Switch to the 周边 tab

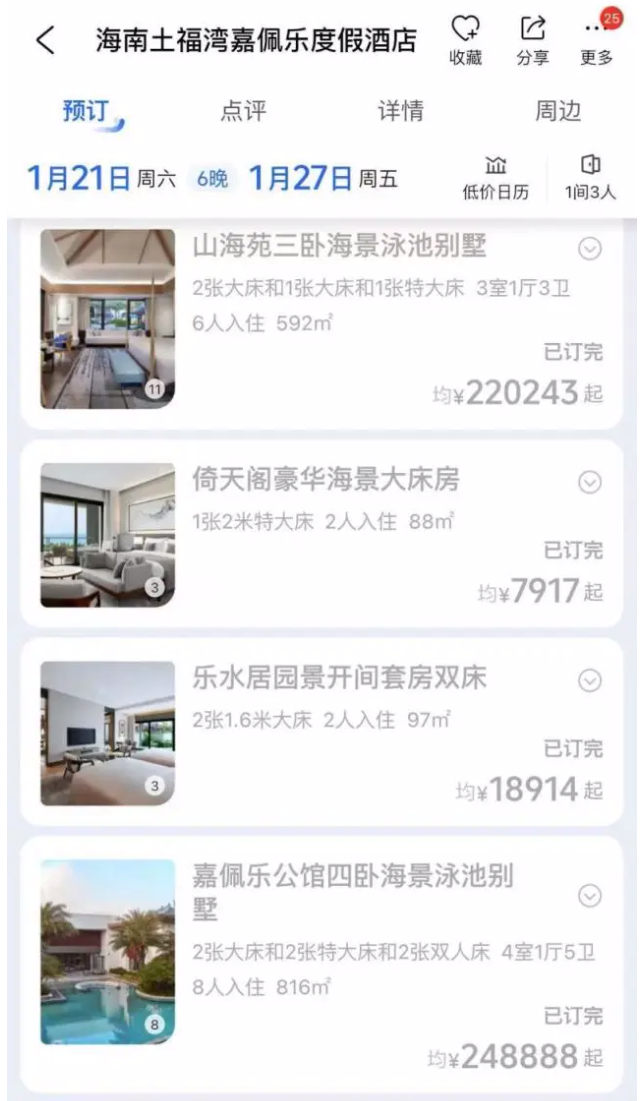coord(558,112)
